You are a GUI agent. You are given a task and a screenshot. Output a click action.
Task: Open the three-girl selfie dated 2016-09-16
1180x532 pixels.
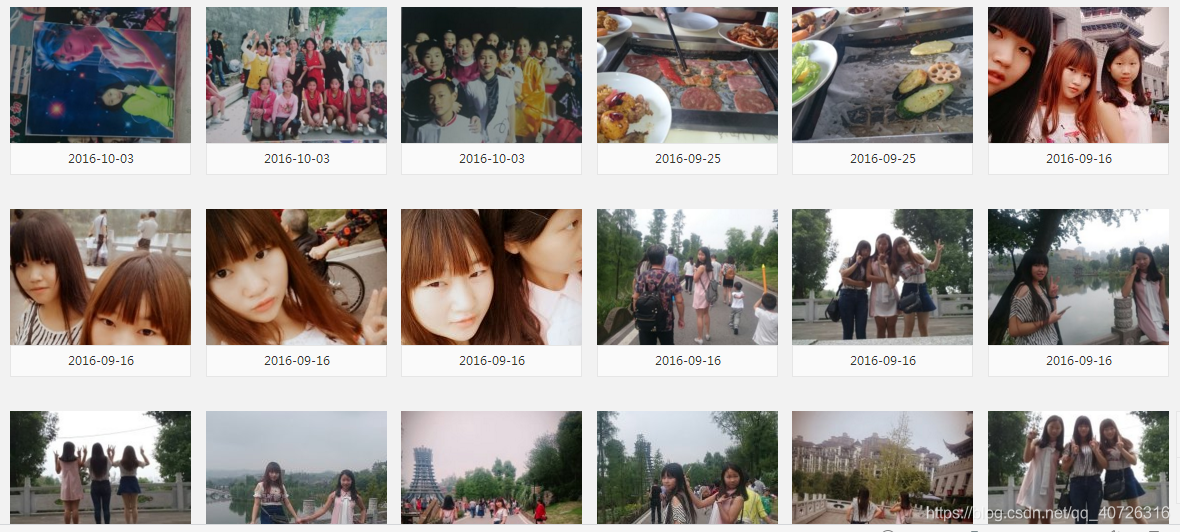(x=1078, y=75)
